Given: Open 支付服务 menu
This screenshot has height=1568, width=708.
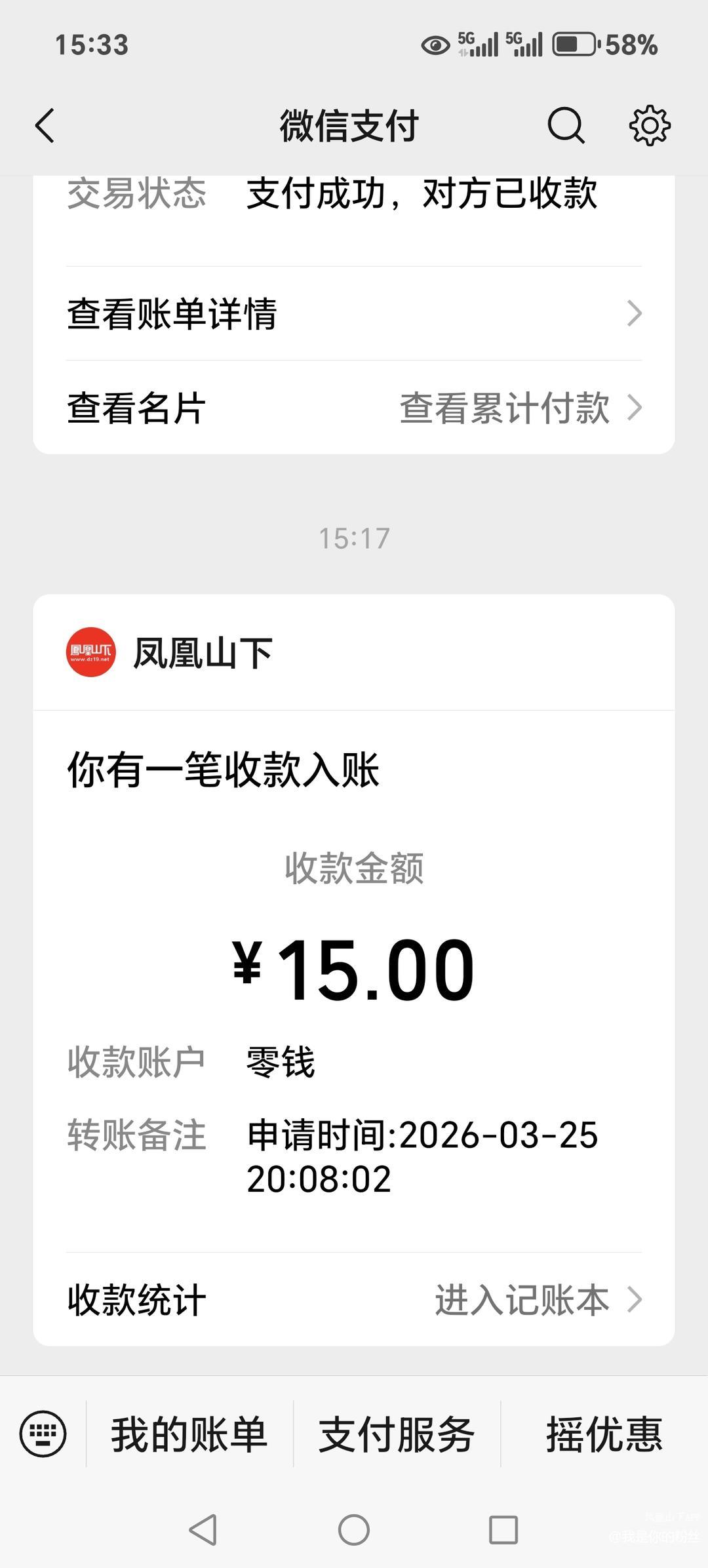Looking at the screenshot, I should click(397, 1434).
